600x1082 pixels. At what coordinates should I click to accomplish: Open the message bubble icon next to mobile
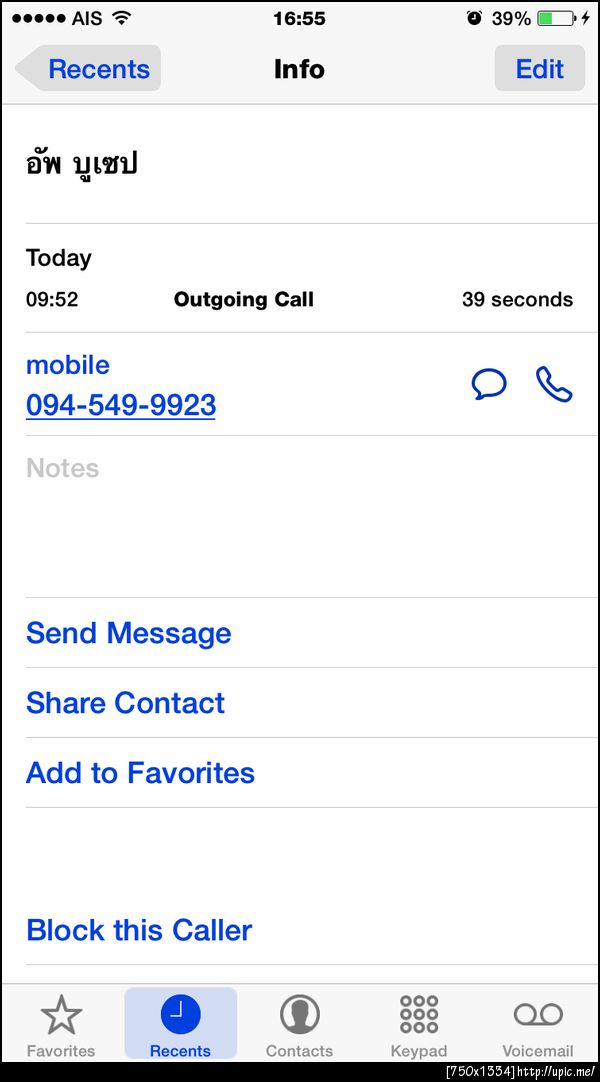488,384
